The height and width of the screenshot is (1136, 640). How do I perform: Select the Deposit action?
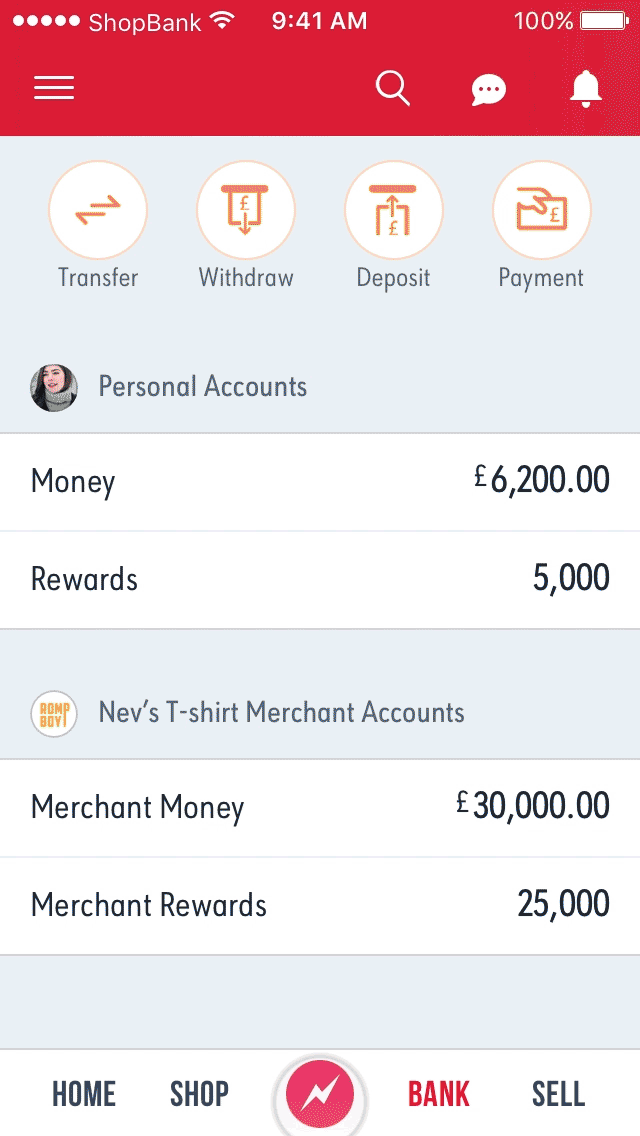pos(394,225)
